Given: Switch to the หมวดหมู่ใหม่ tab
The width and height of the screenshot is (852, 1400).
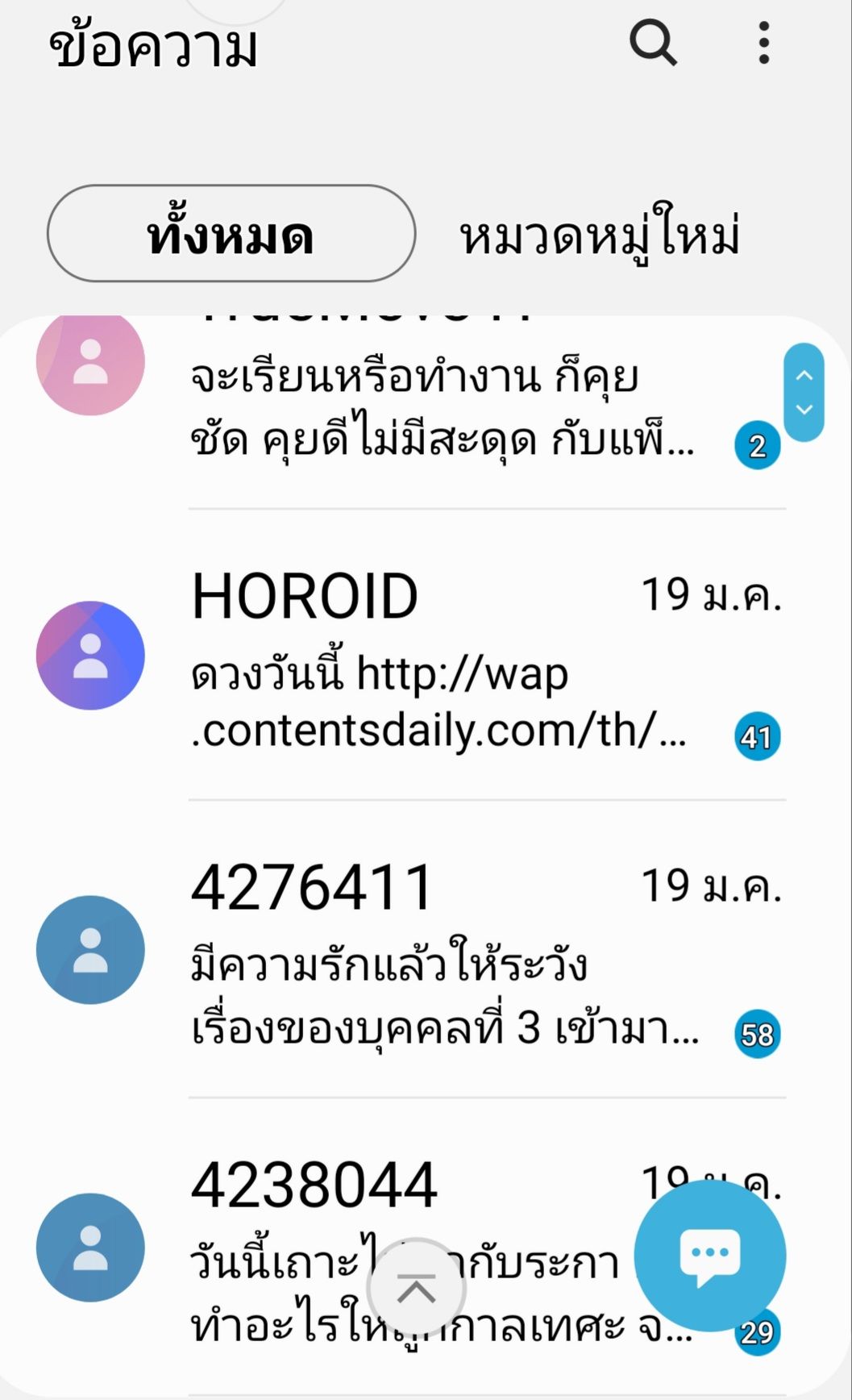Looking at the screenshot, I should click(x=600, y=234).
